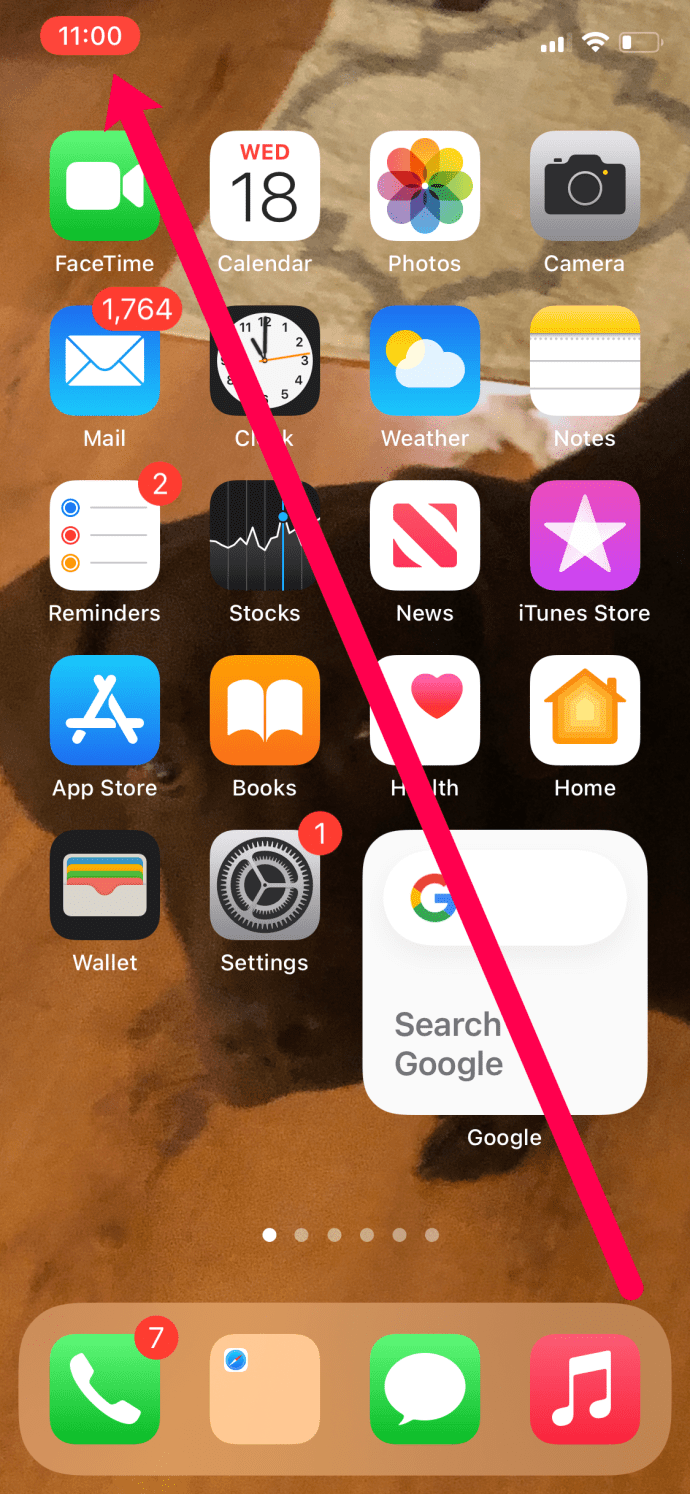Open the Phone app in dock
Screen dimensions: 690x1494
(105, 1389)
